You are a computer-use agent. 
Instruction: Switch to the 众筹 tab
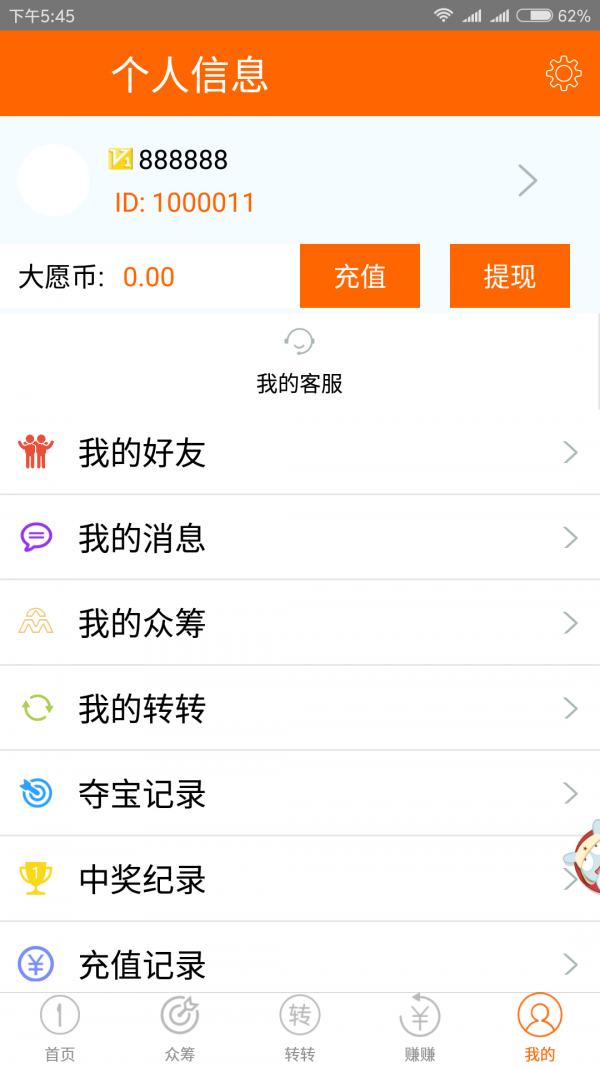180,1030
